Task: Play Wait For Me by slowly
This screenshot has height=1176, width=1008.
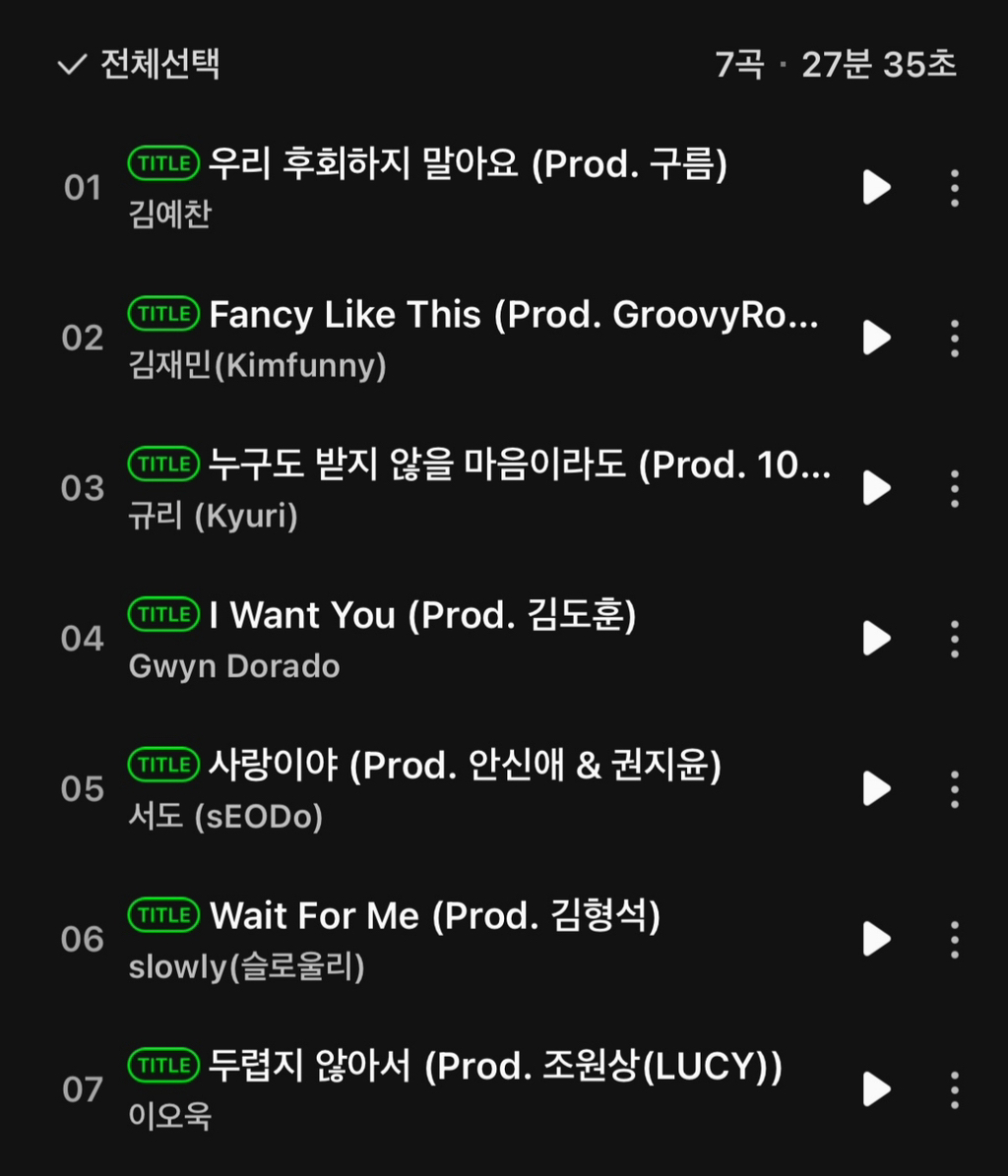Action: [x=875, y=939]
